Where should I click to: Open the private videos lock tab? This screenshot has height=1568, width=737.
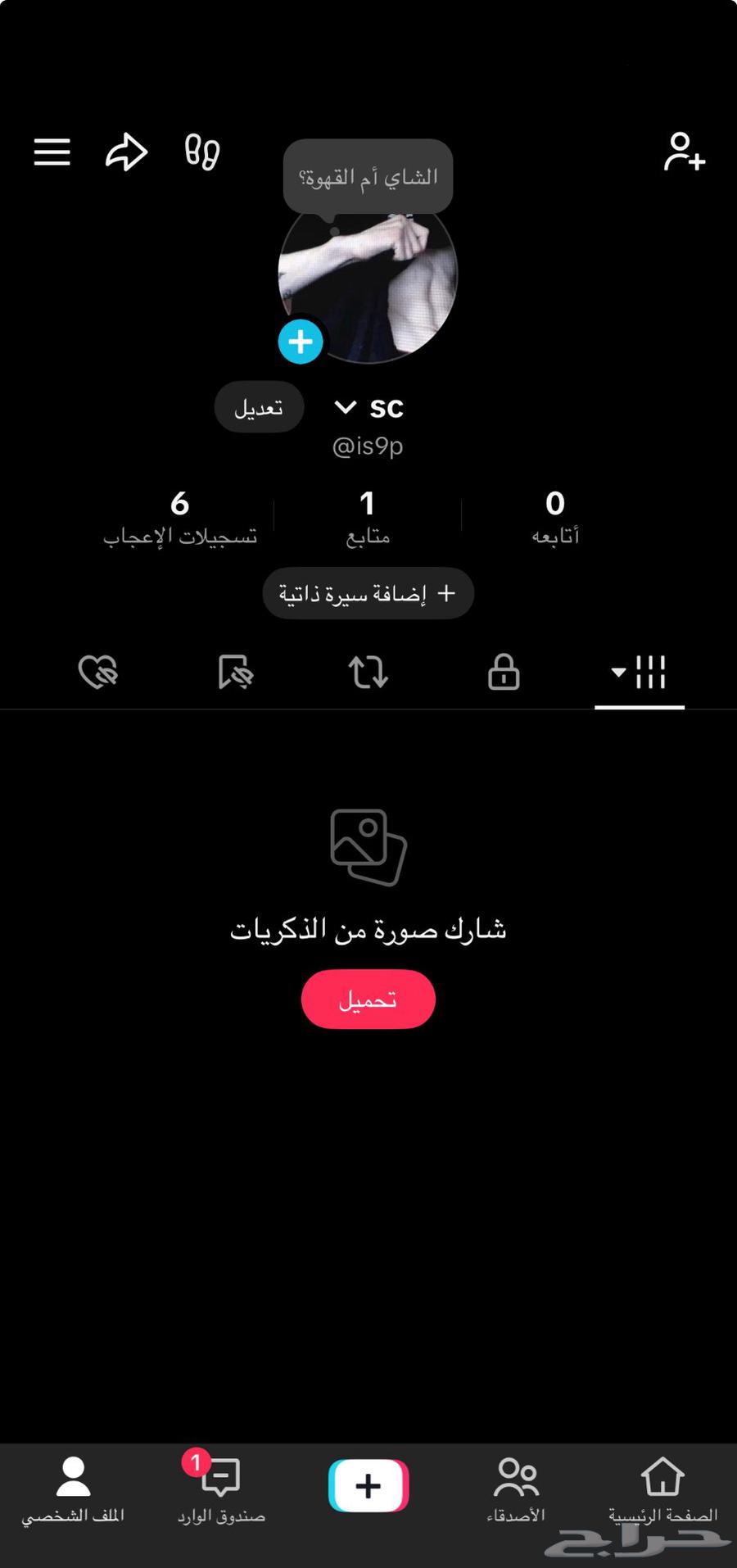(x=503, y=672)
